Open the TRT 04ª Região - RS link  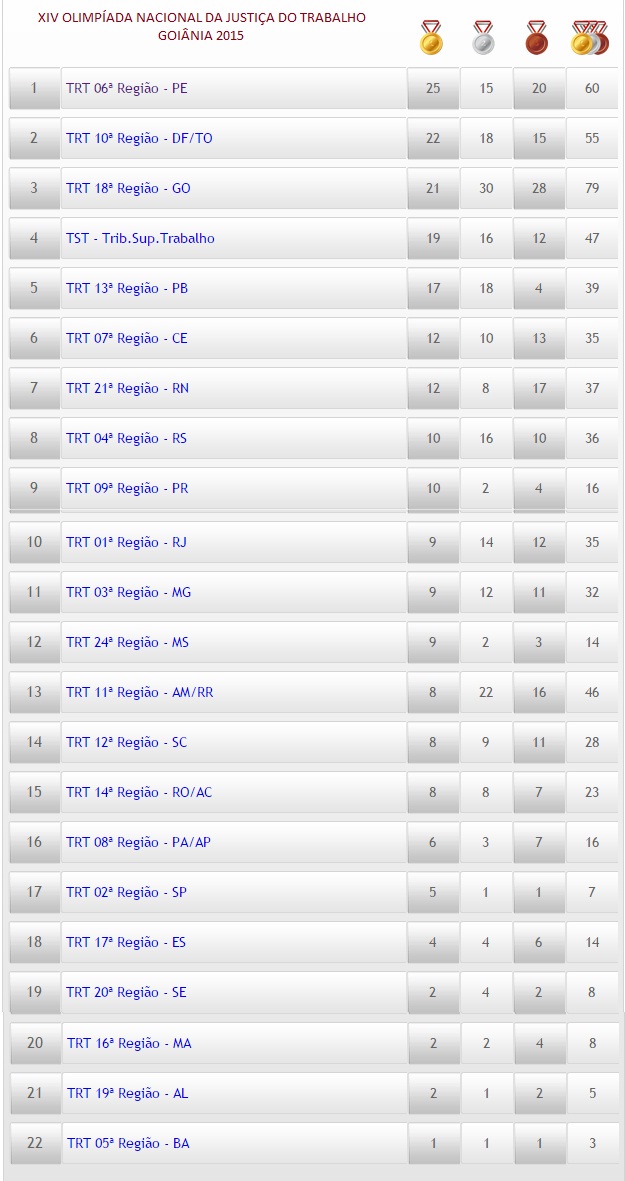127,438
